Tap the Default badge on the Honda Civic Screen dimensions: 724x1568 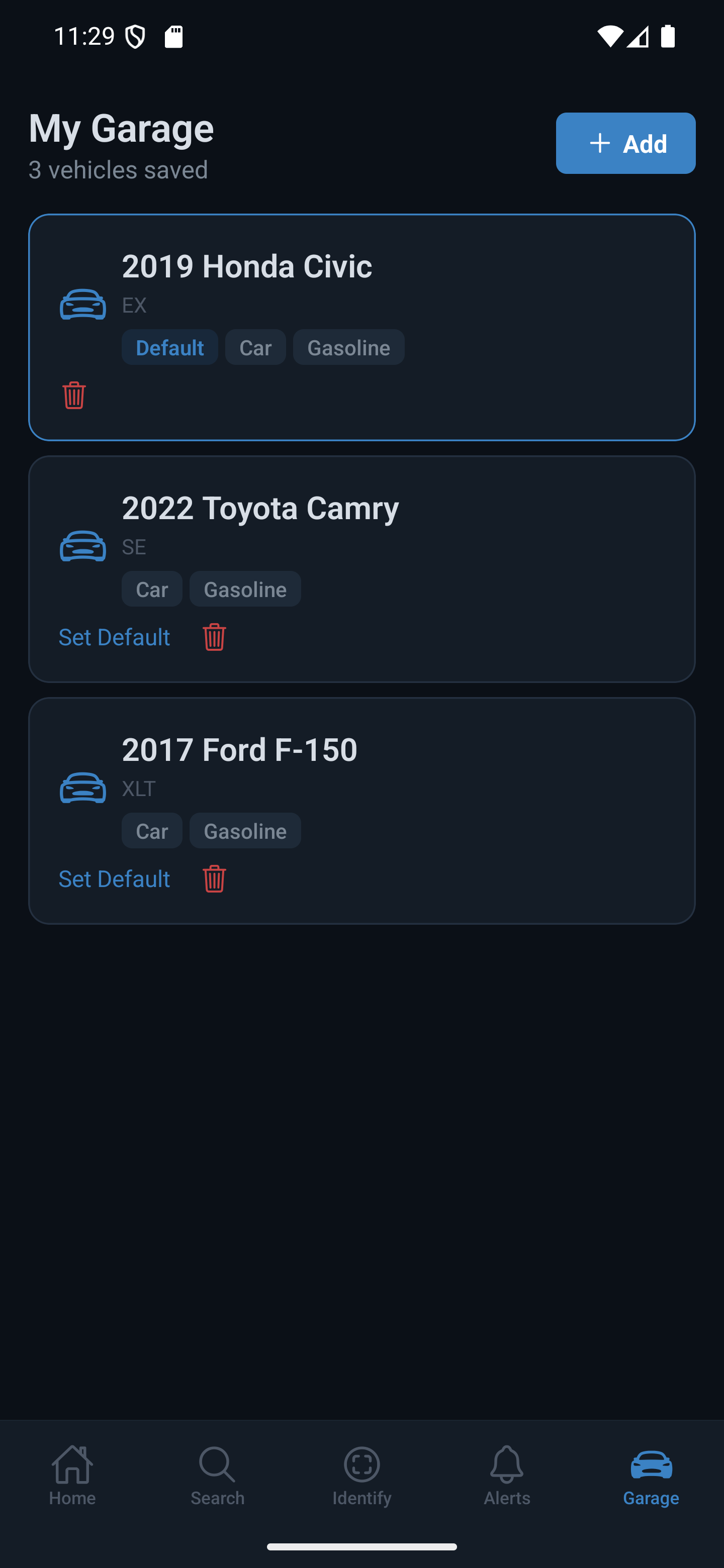169,347
